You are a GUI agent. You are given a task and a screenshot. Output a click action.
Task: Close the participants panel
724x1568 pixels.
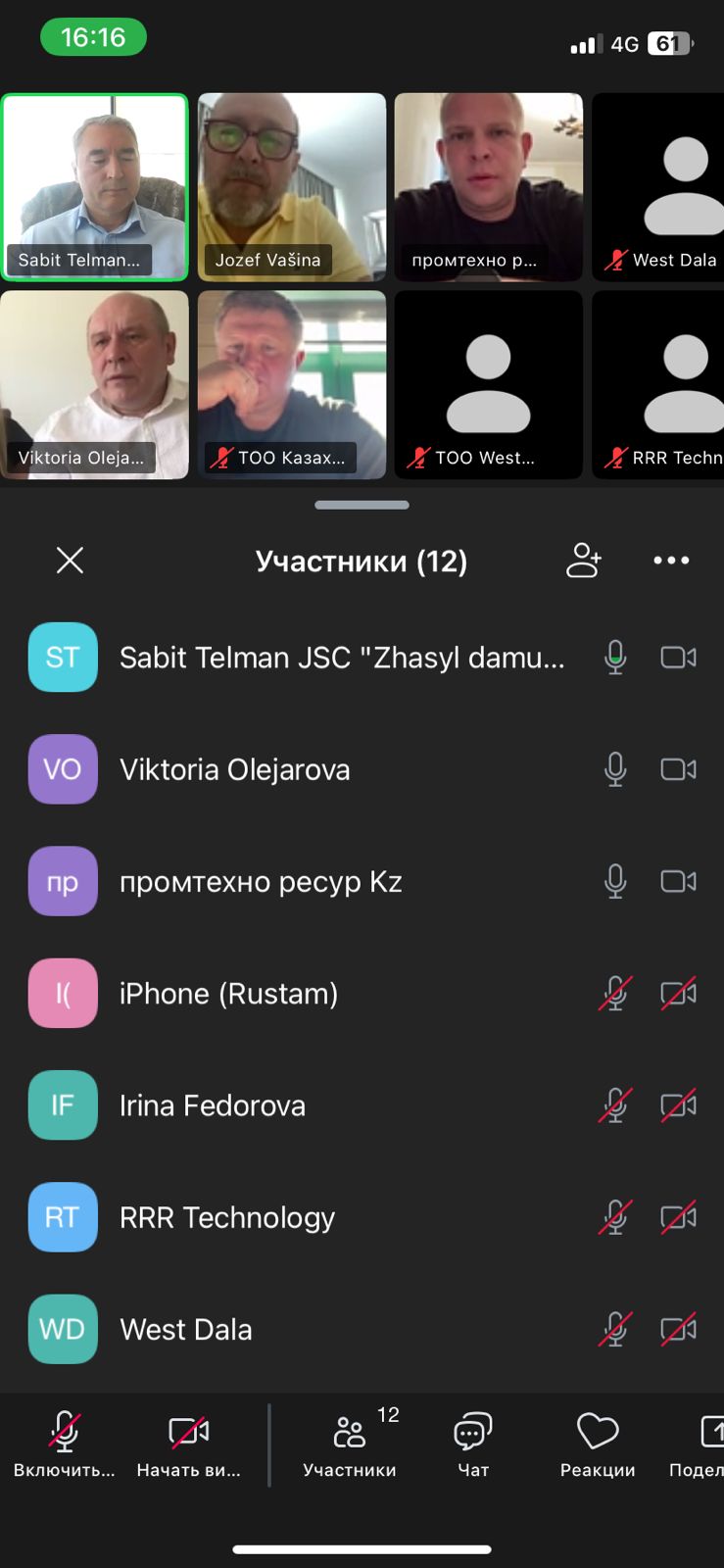pos(70,561)
